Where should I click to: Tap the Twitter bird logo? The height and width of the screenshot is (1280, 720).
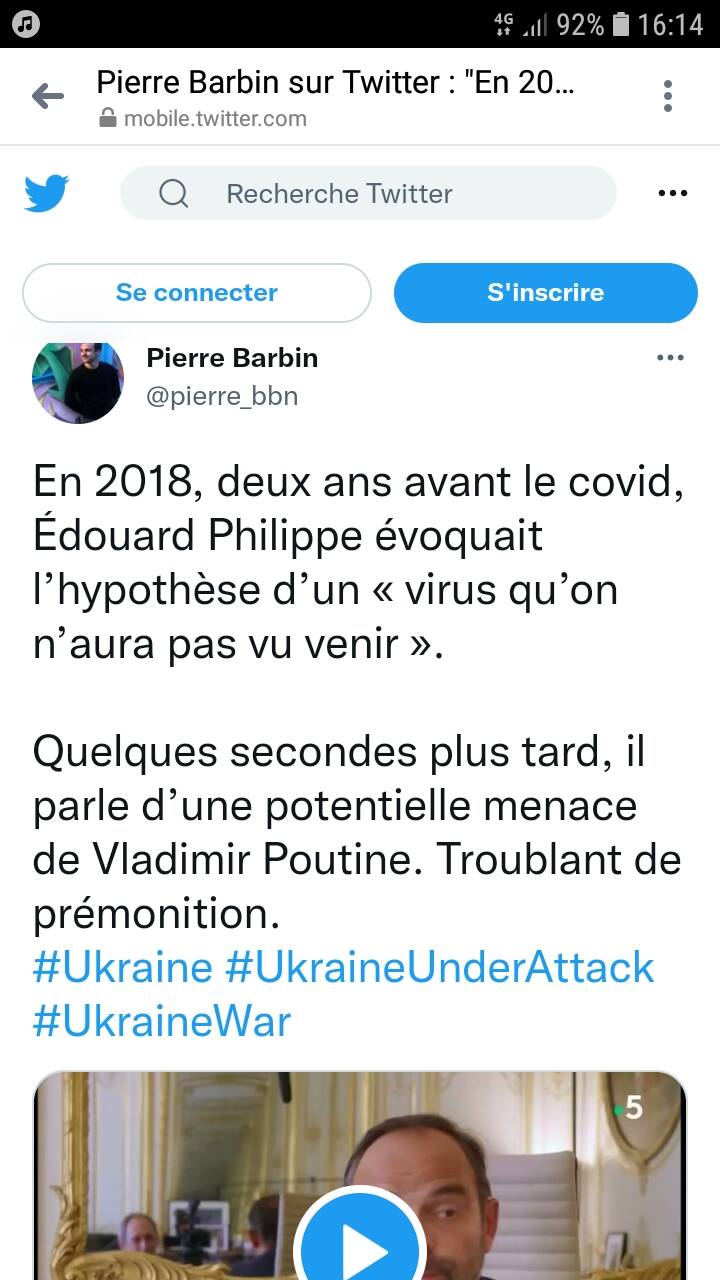pyautogui.click(x=46, y=193)
